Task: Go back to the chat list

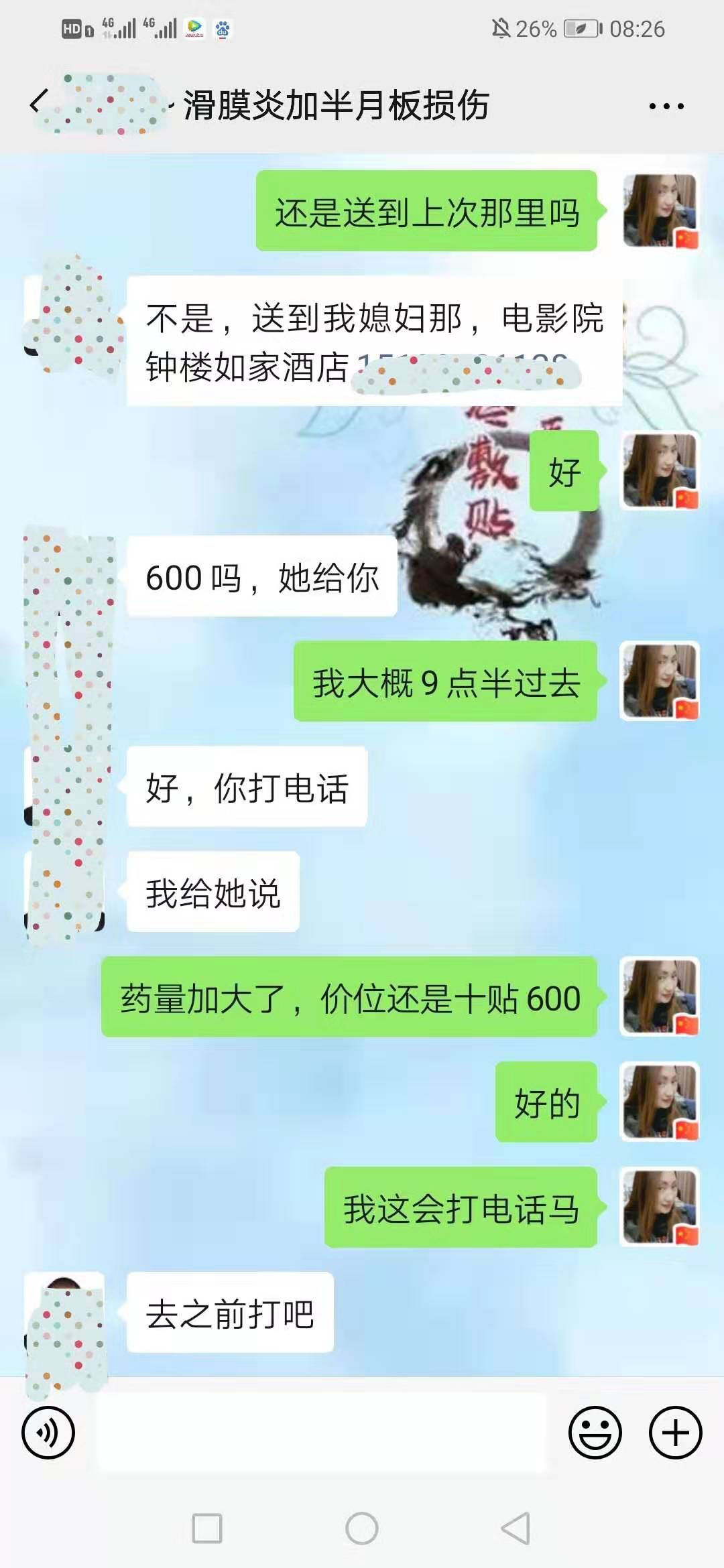Action: [39, 104]
